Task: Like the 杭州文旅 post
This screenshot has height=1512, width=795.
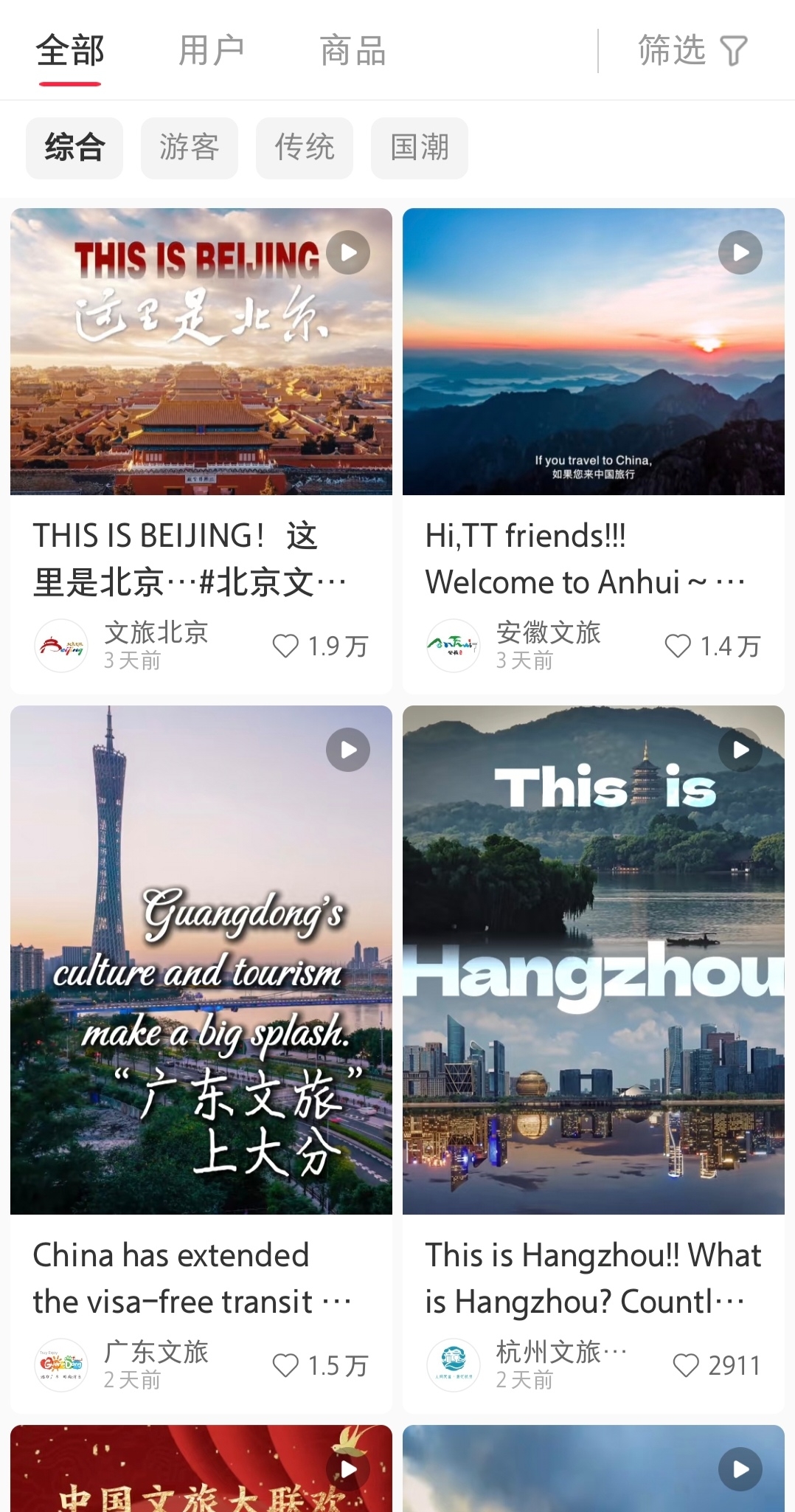Action: point(686,1366)
